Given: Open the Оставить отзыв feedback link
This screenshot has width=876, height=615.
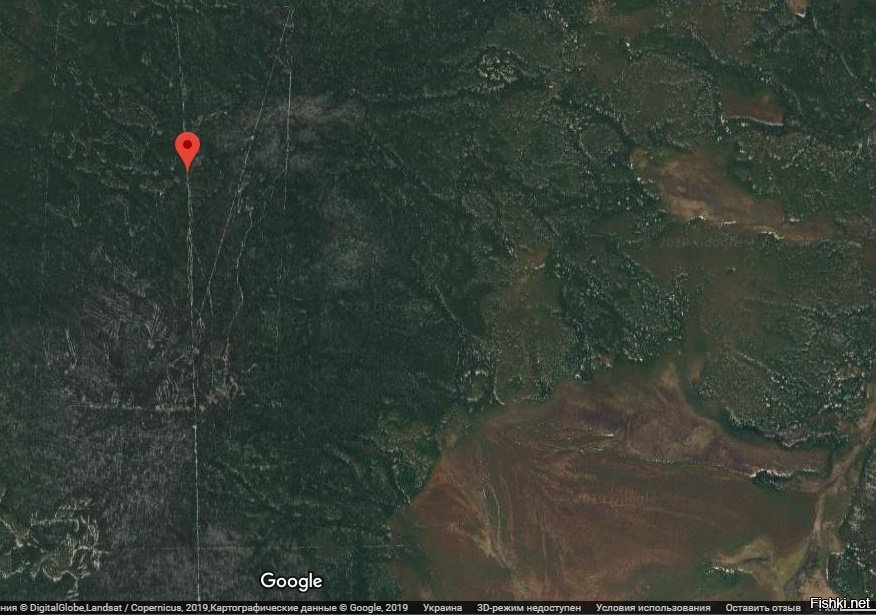Looking at the screenshot, I should 763,607.
